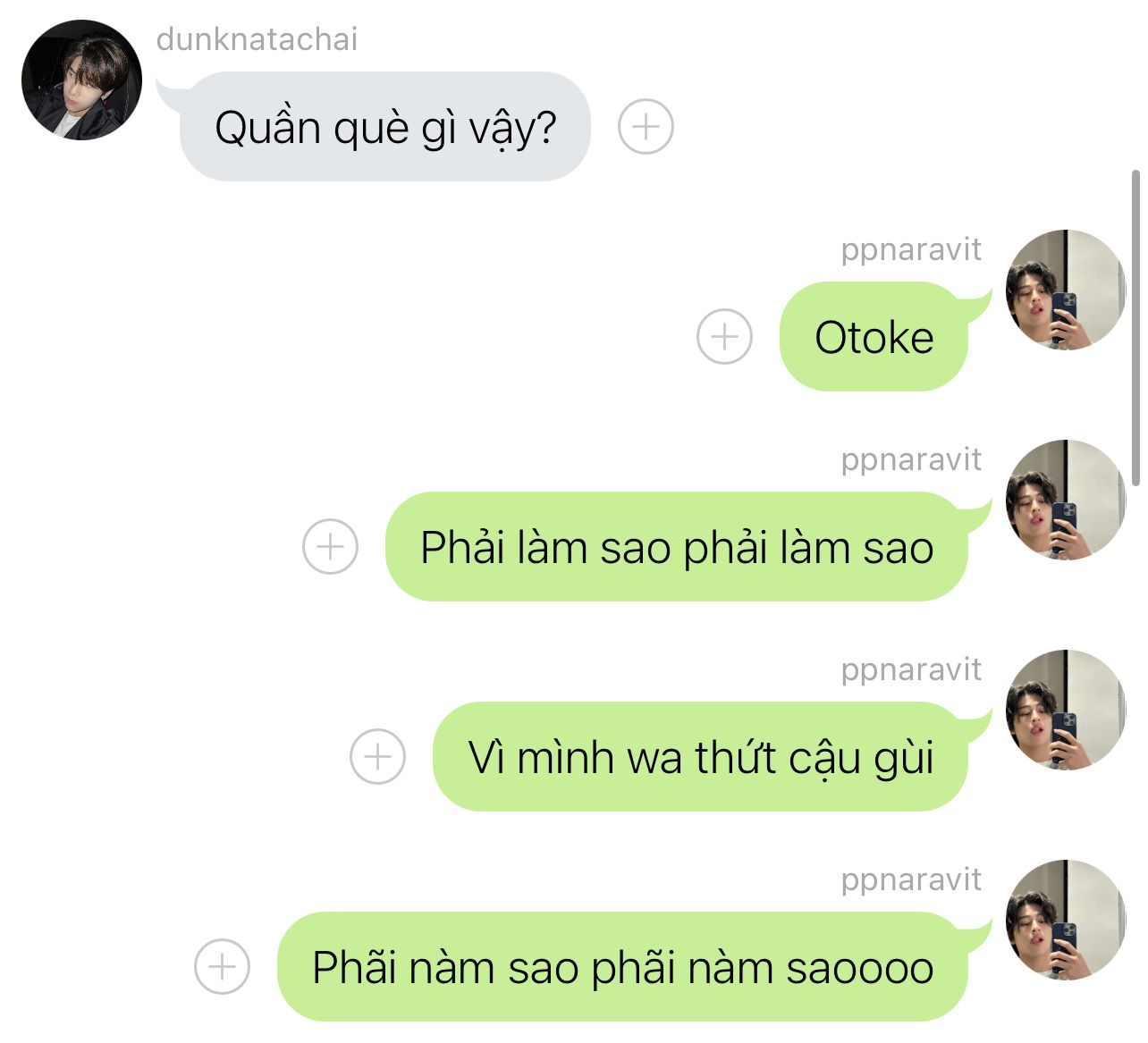Image resolution: width=1148 pixels, height=1043 pixels.
Task: Tap the "Vì mình wa thứt cậu gùi" bubble
Action: tap(701, 757)
